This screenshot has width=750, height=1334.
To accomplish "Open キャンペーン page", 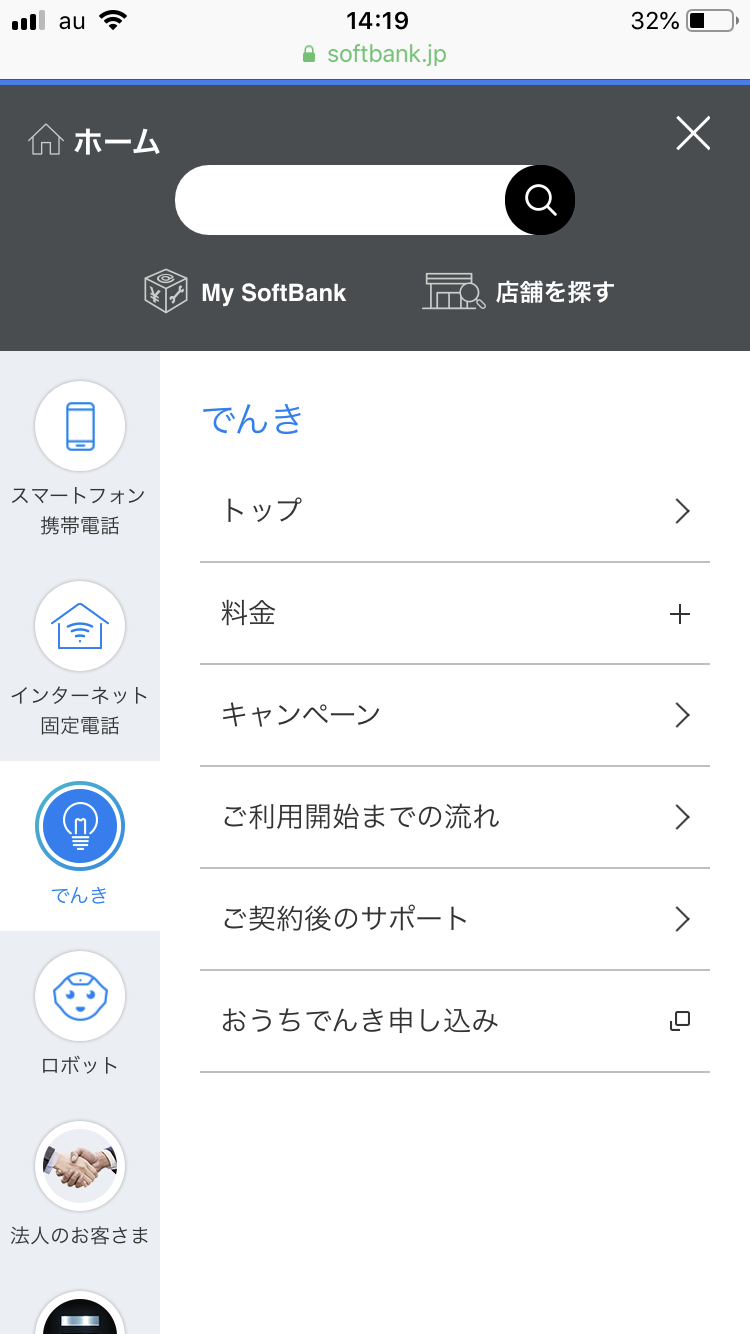I will tap(455, 715).
